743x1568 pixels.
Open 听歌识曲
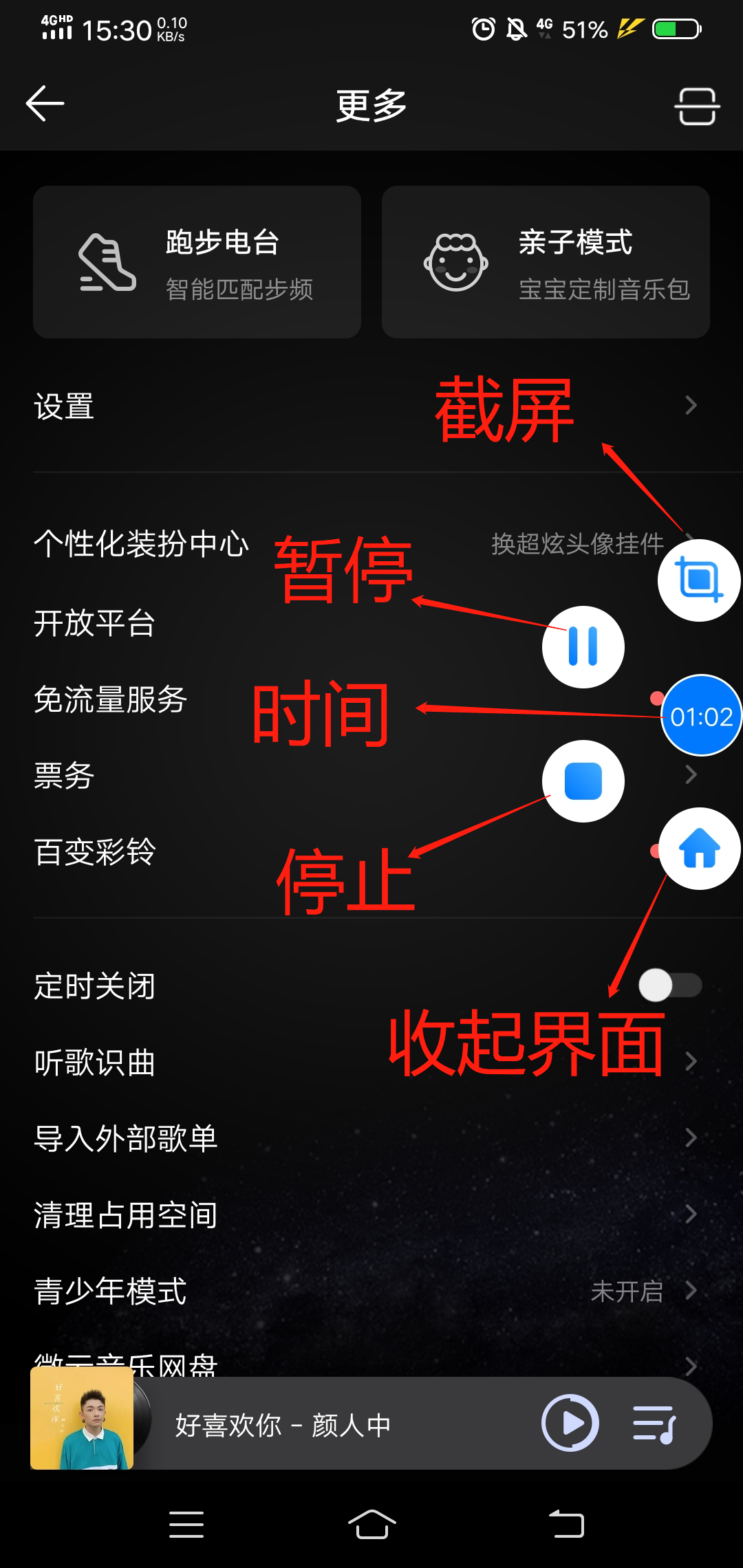[x=95, y=1063]
